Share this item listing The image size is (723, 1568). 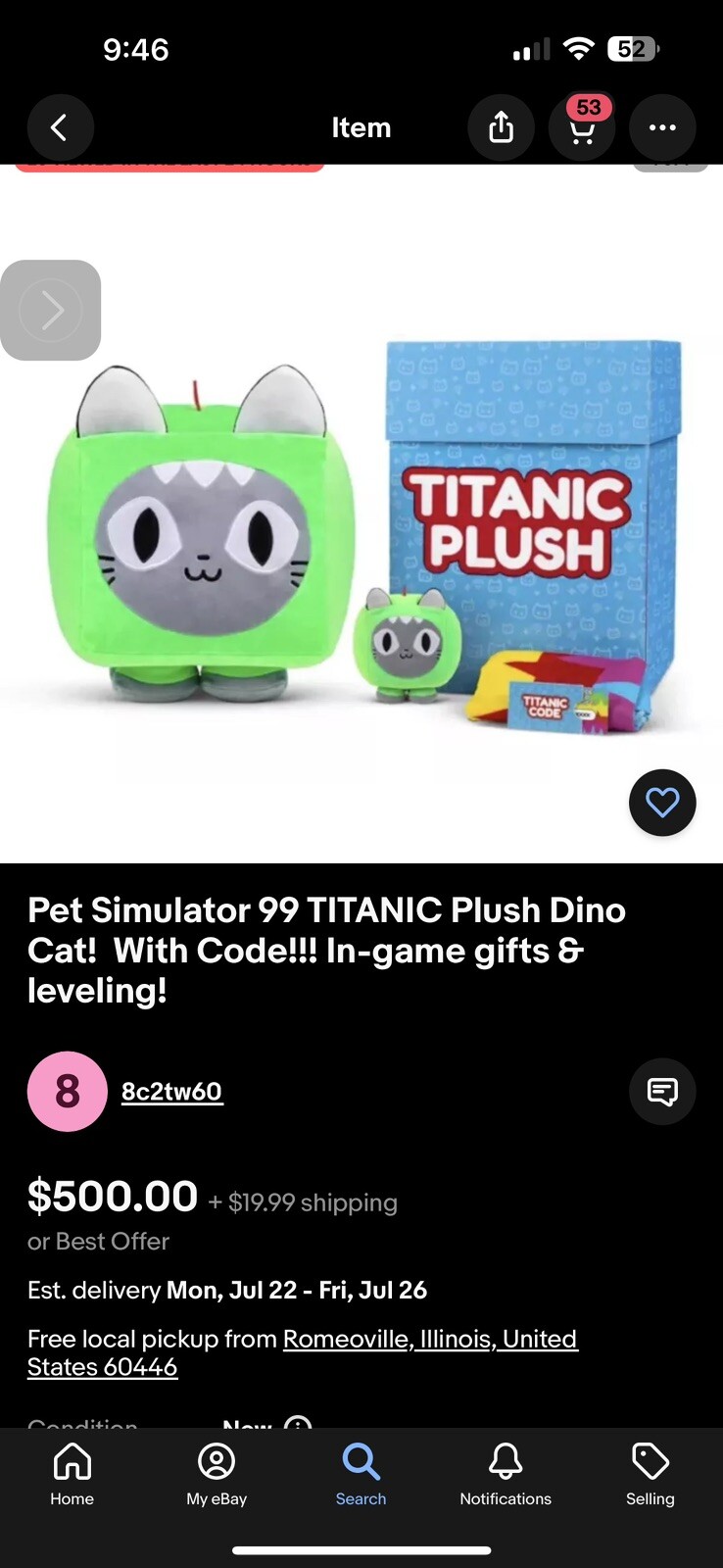click(x=501, y=127)
